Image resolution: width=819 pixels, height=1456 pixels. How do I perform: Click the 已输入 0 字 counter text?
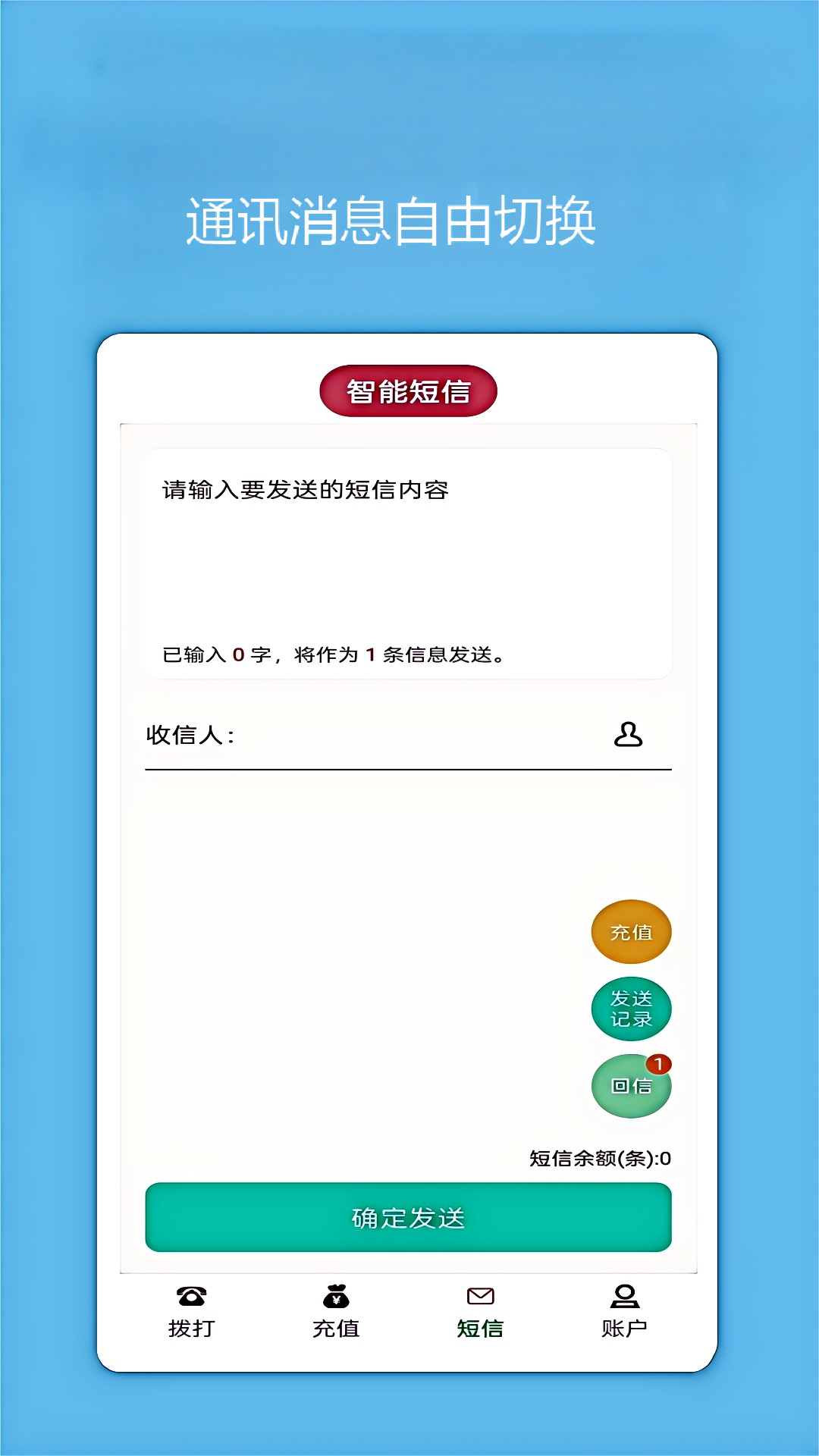point(334,654)
